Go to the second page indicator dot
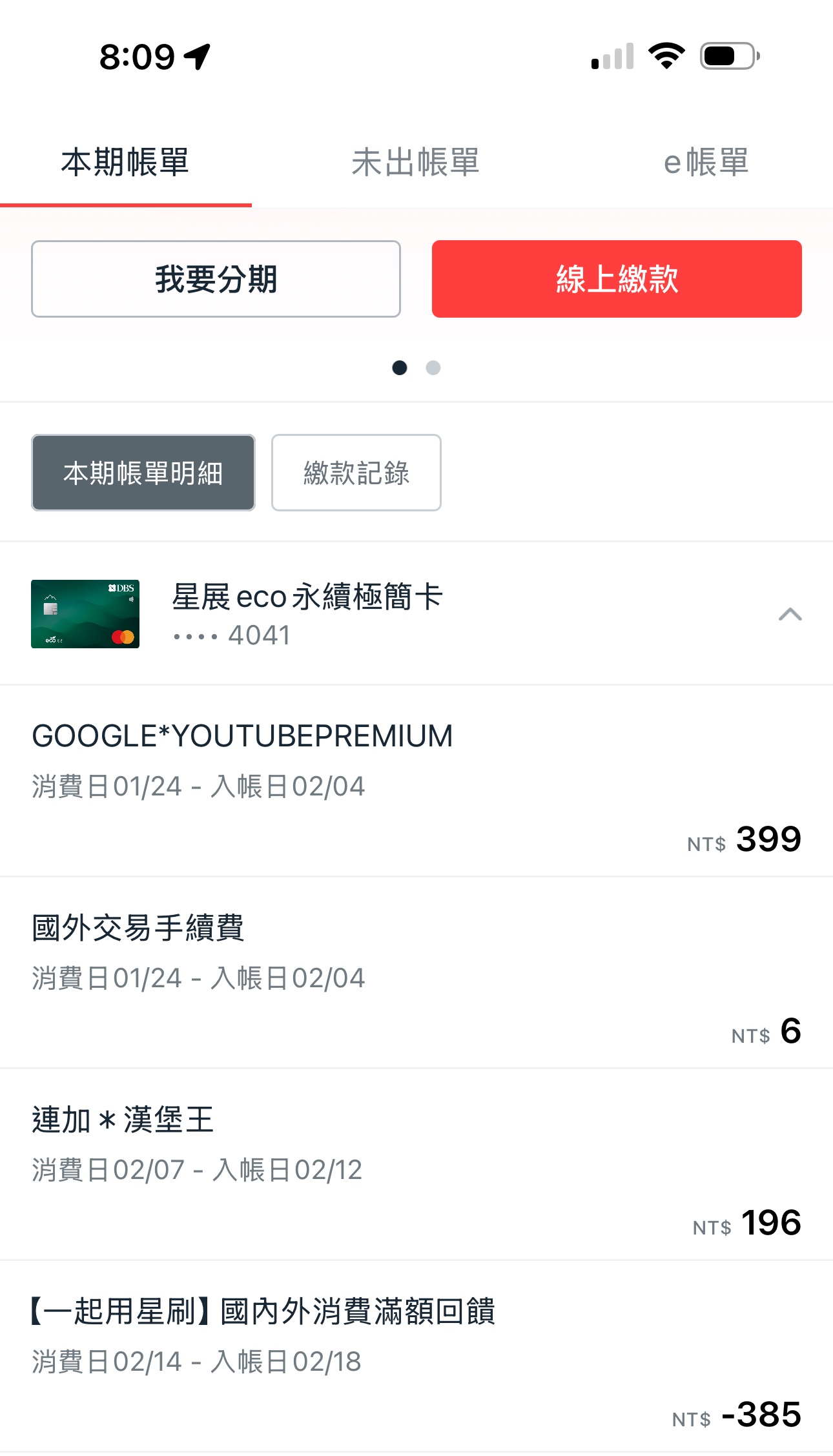This screenshot has height=1456, width=833. point(433,367)
